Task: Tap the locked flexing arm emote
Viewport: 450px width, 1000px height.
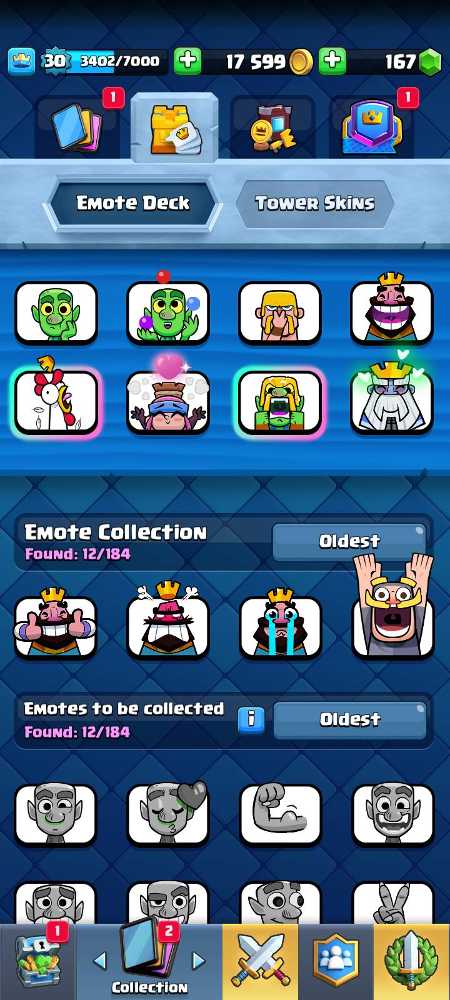Action: 280,814
